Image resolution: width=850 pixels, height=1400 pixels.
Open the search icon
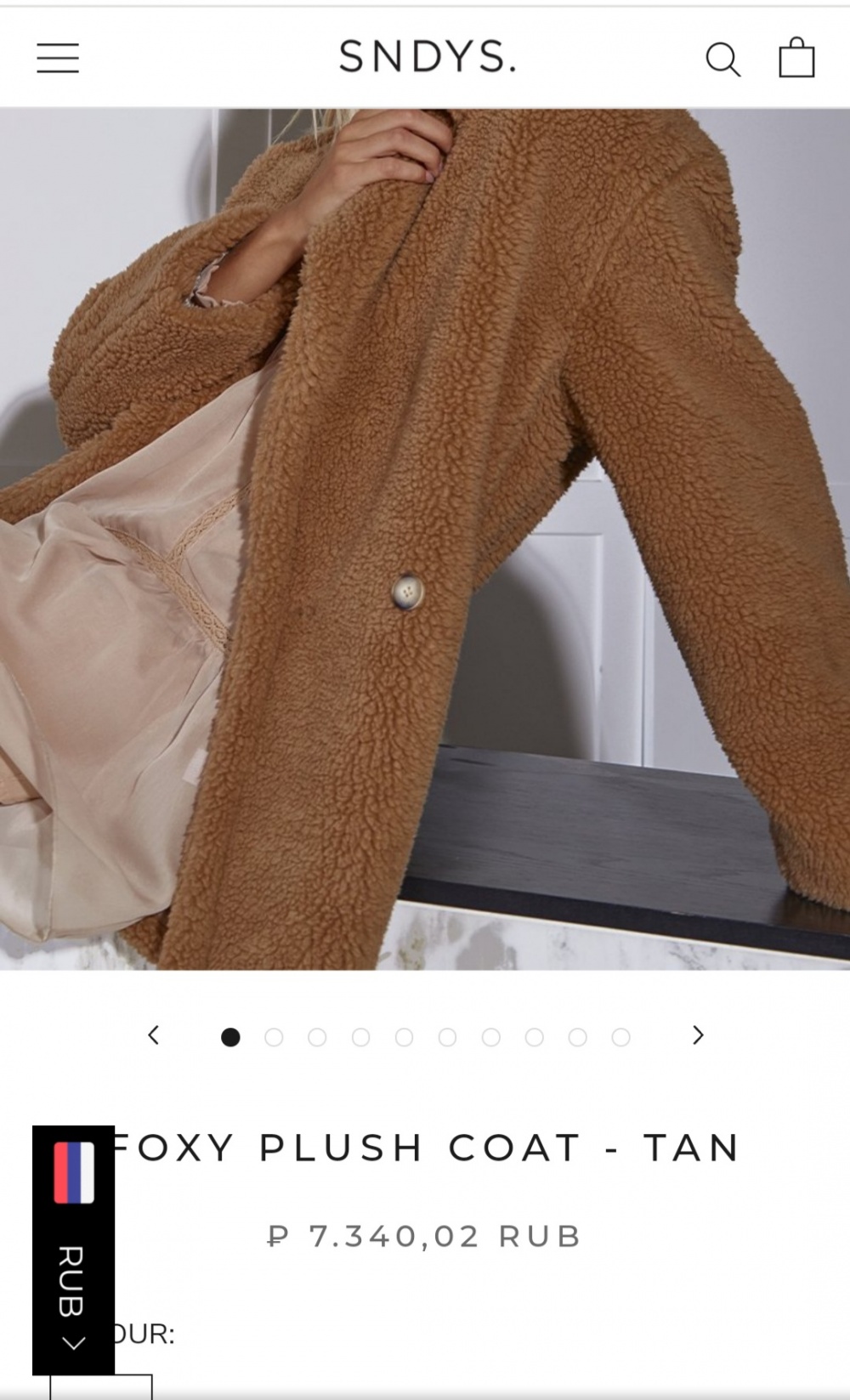(x=722, y=59)
